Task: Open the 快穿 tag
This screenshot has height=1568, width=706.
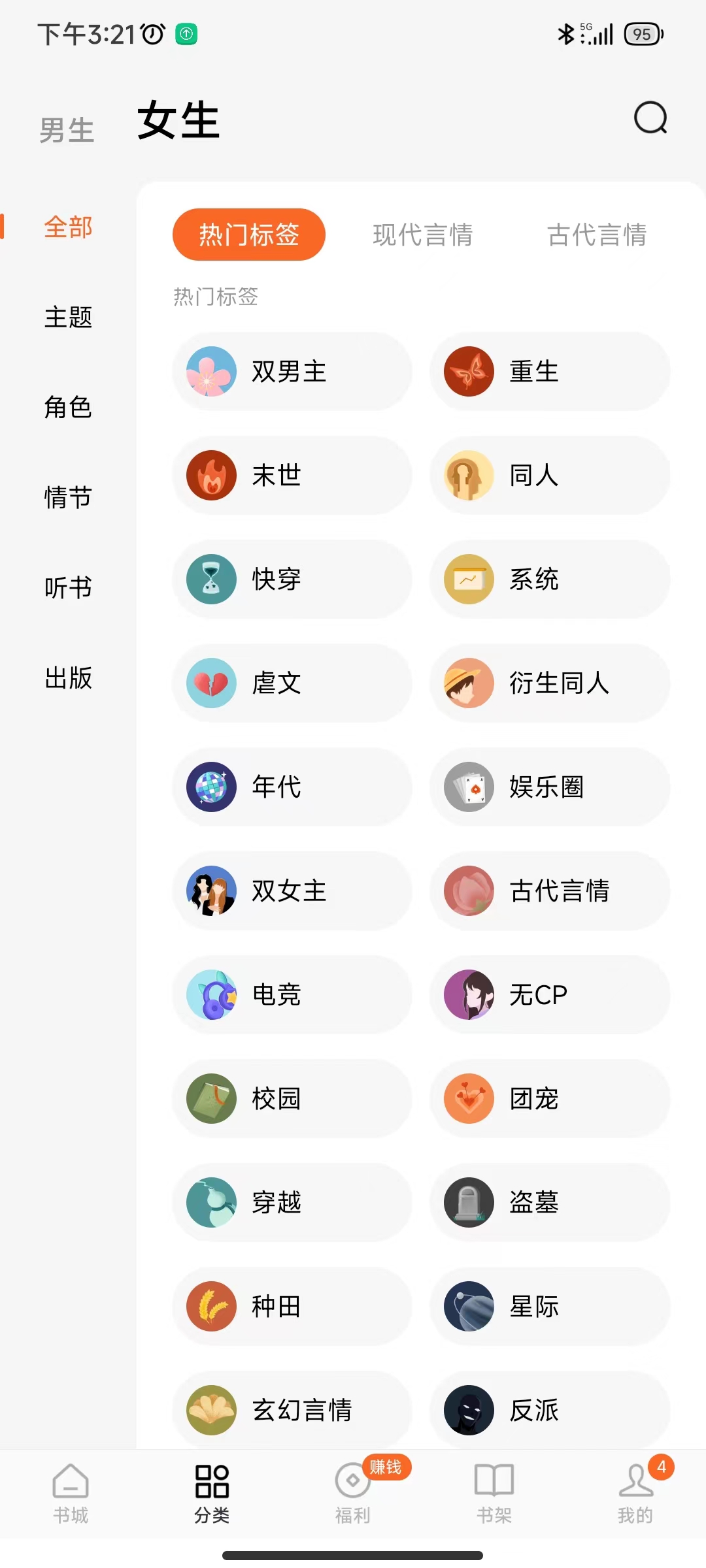Action: (292, 580)
